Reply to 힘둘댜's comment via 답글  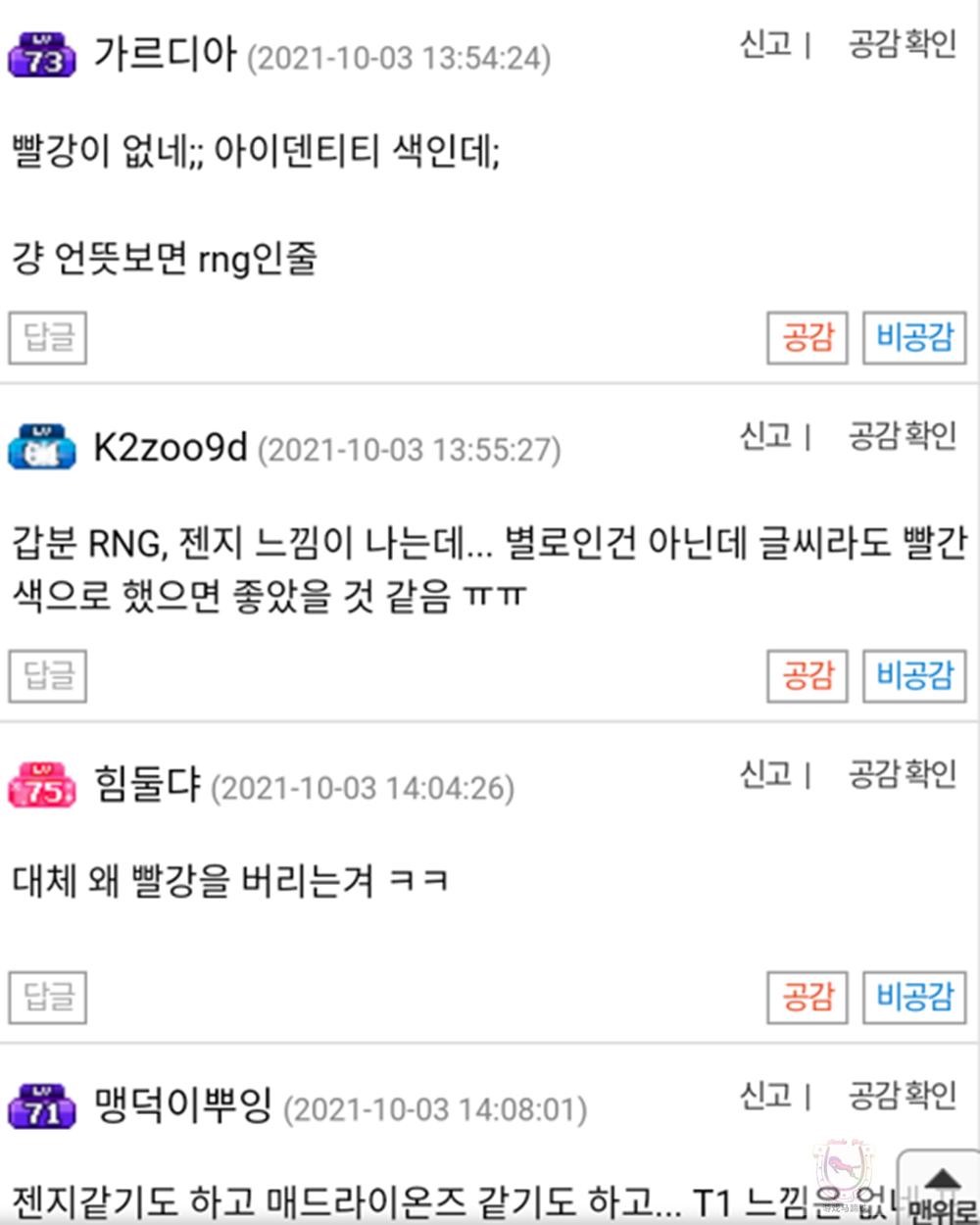(48, 997)
